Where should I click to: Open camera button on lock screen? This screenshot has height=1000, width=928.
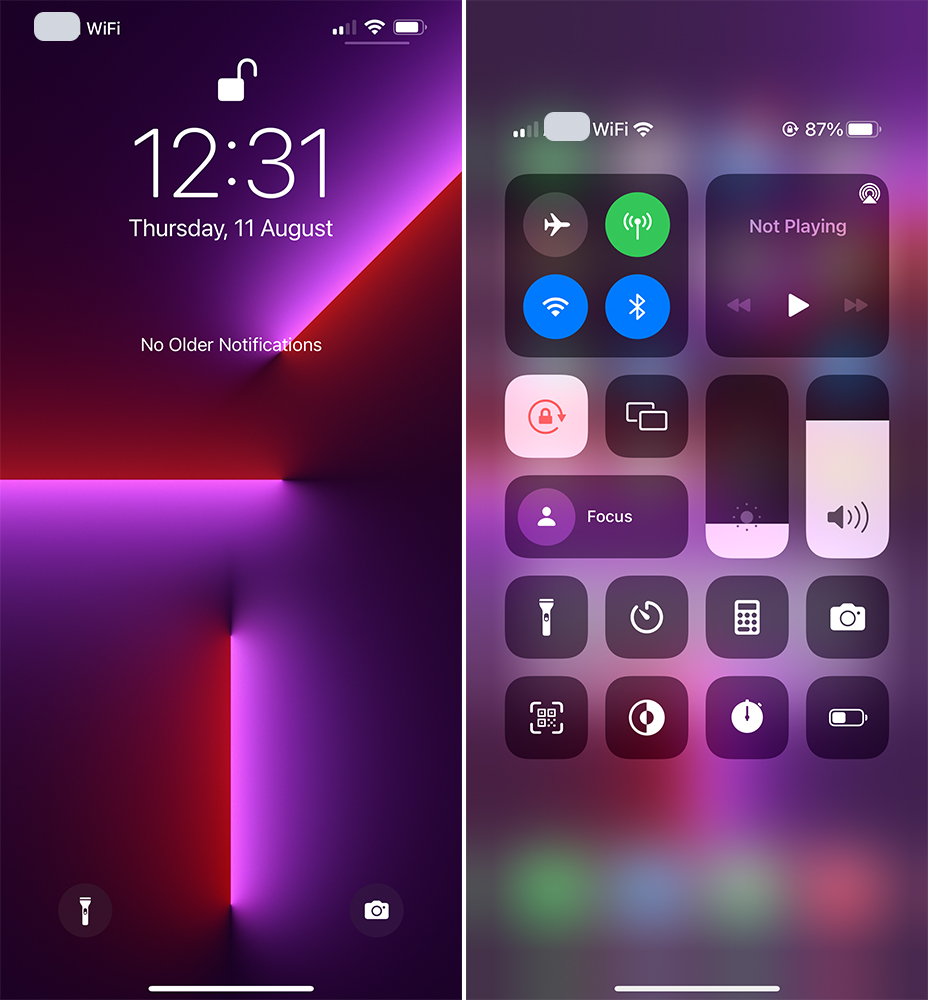coord(376,910)
